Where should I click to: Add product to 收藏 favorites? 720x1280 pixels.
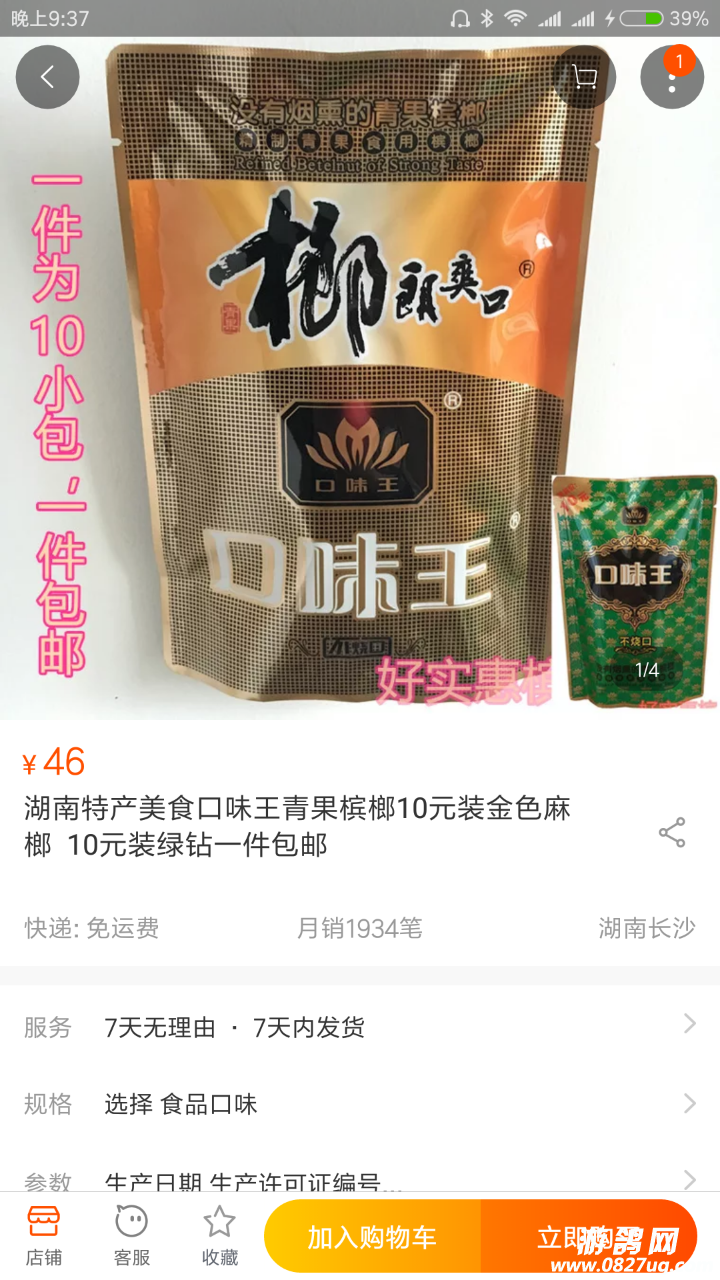(x=219, y=1236)
